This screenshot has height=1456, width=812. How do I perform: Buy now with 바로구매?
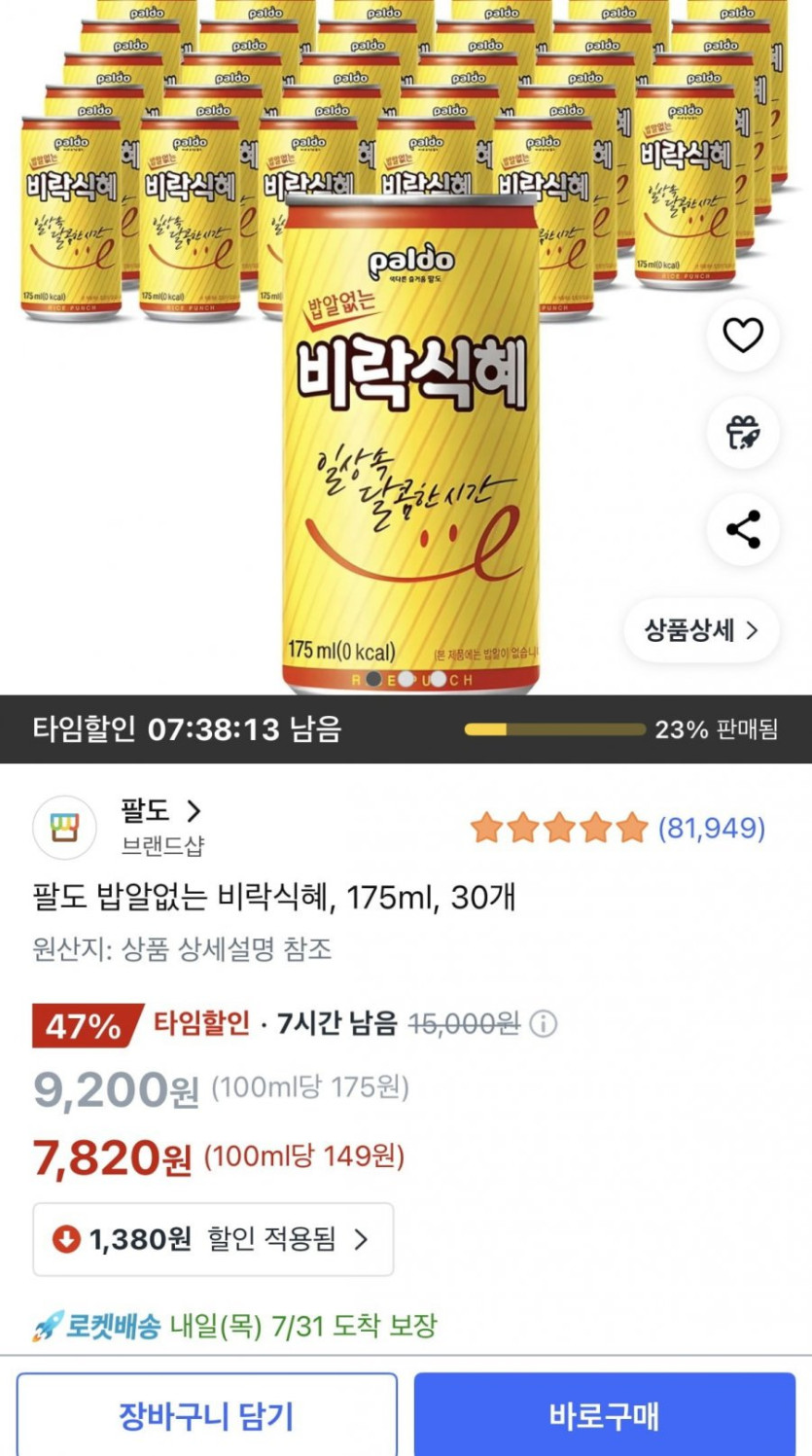pos(604,1415)
